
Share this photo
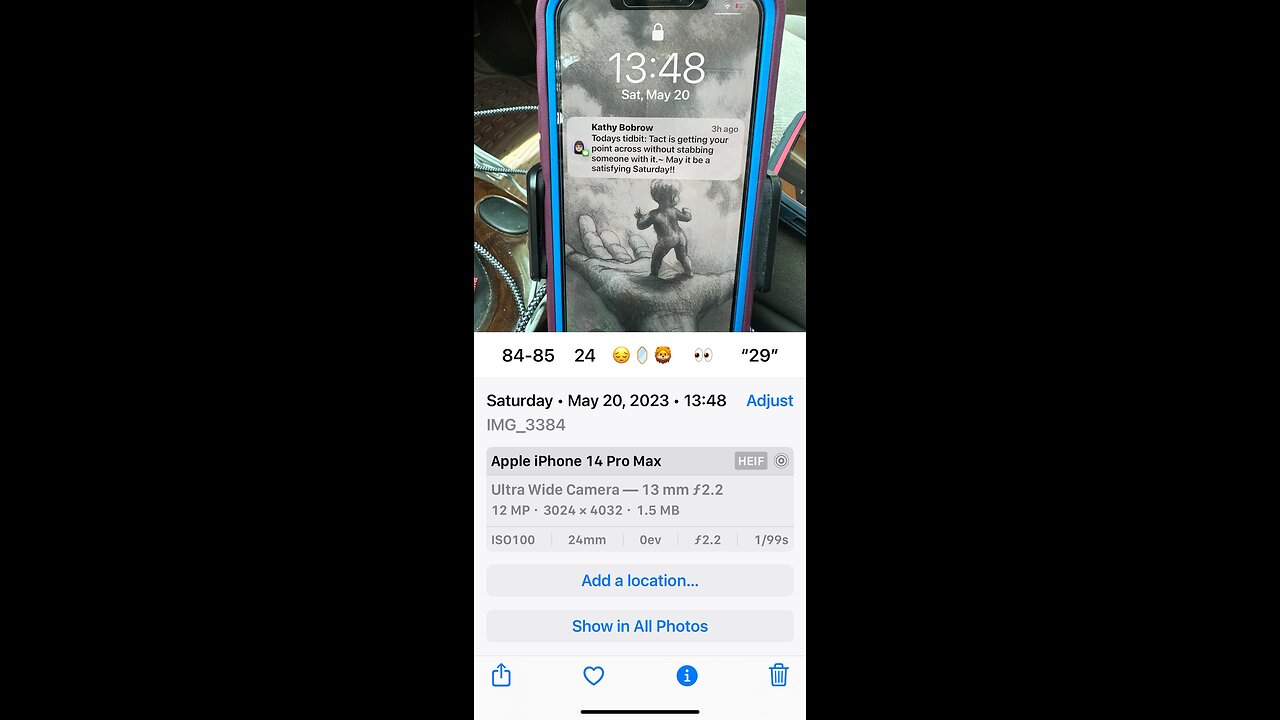(x=502, y=676)
